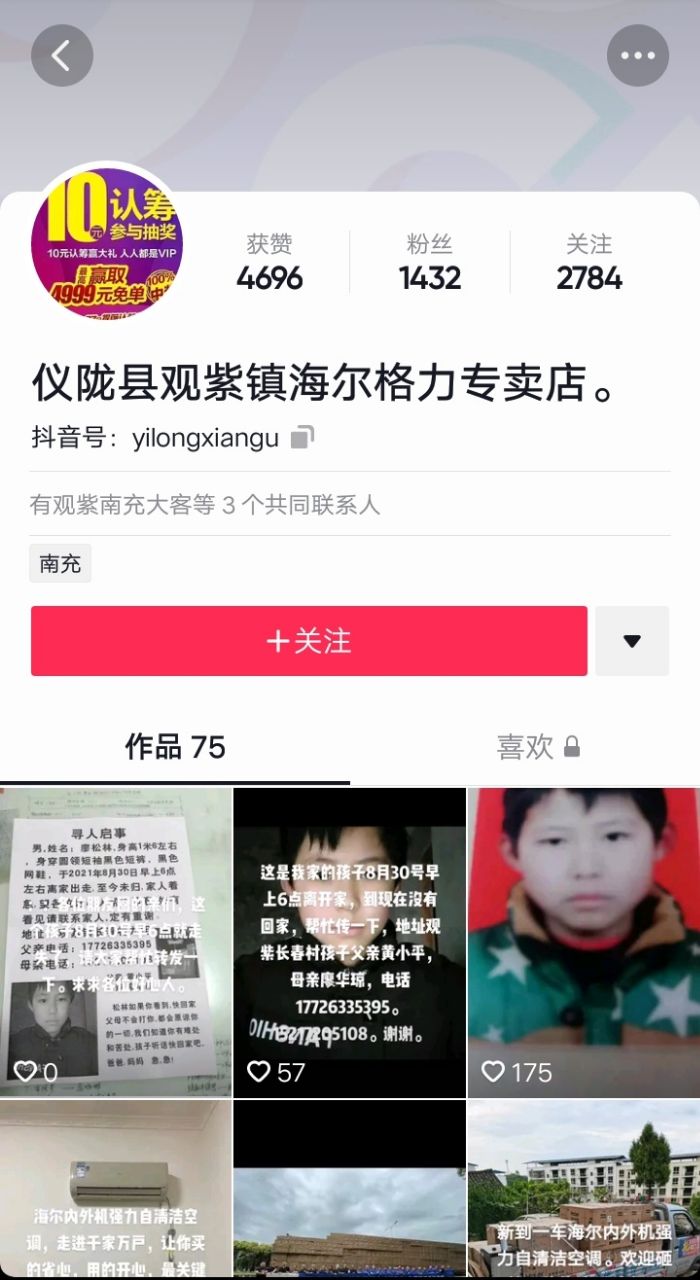The width and height of the screenshot is (700, 1280).
Task: View the 粉丝 1432 followers list
Action: [430, 262]
